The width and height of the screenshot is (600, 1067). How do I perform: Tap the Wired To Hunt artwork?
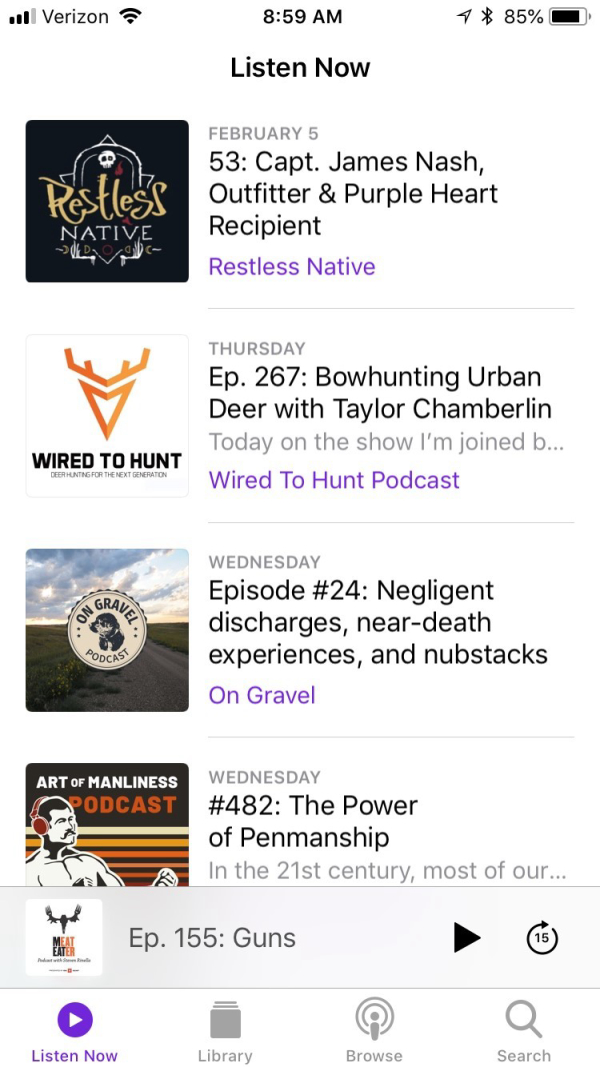pos(107,416)
